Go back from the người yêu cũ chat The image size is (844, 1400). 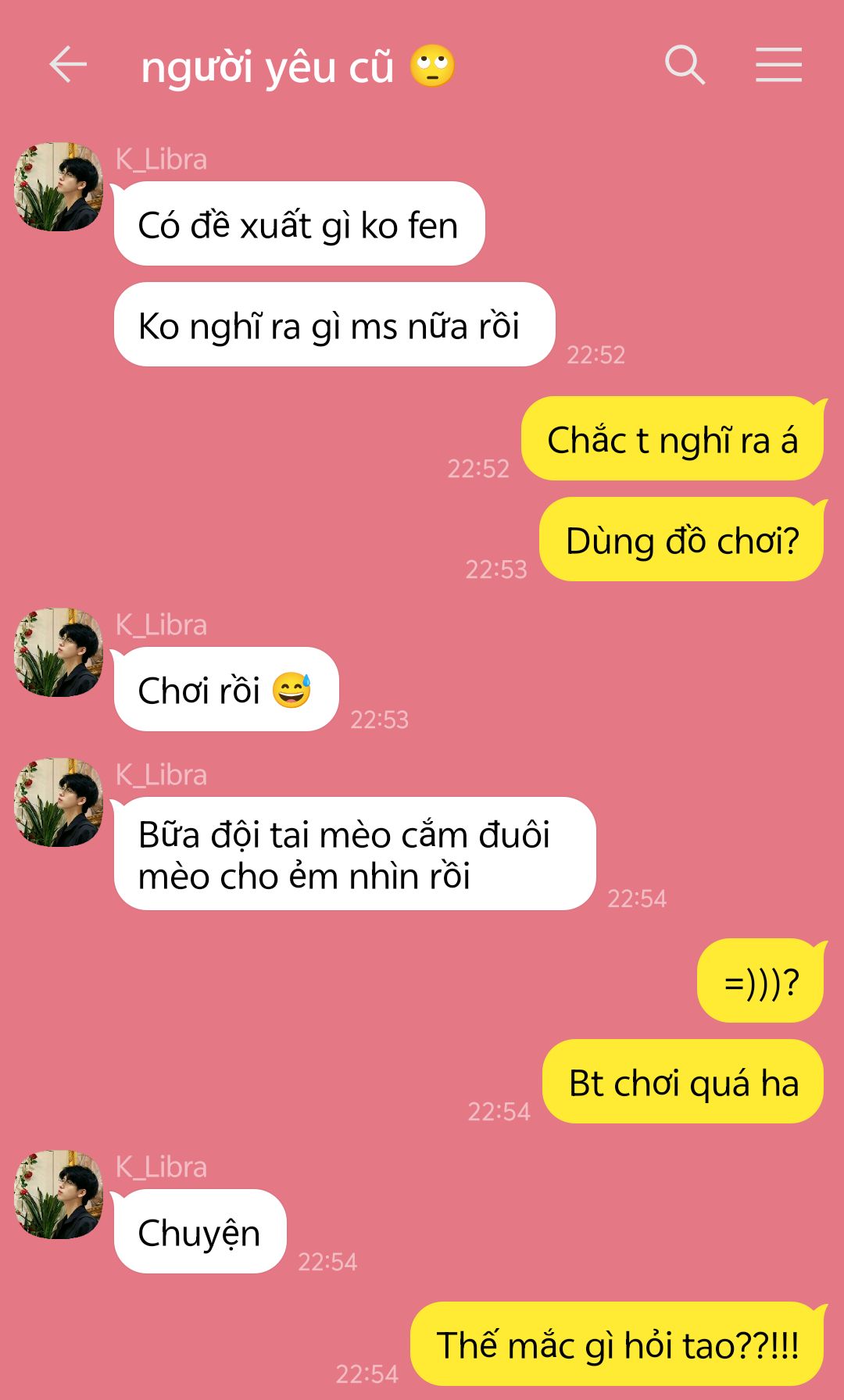coord(68,64)
